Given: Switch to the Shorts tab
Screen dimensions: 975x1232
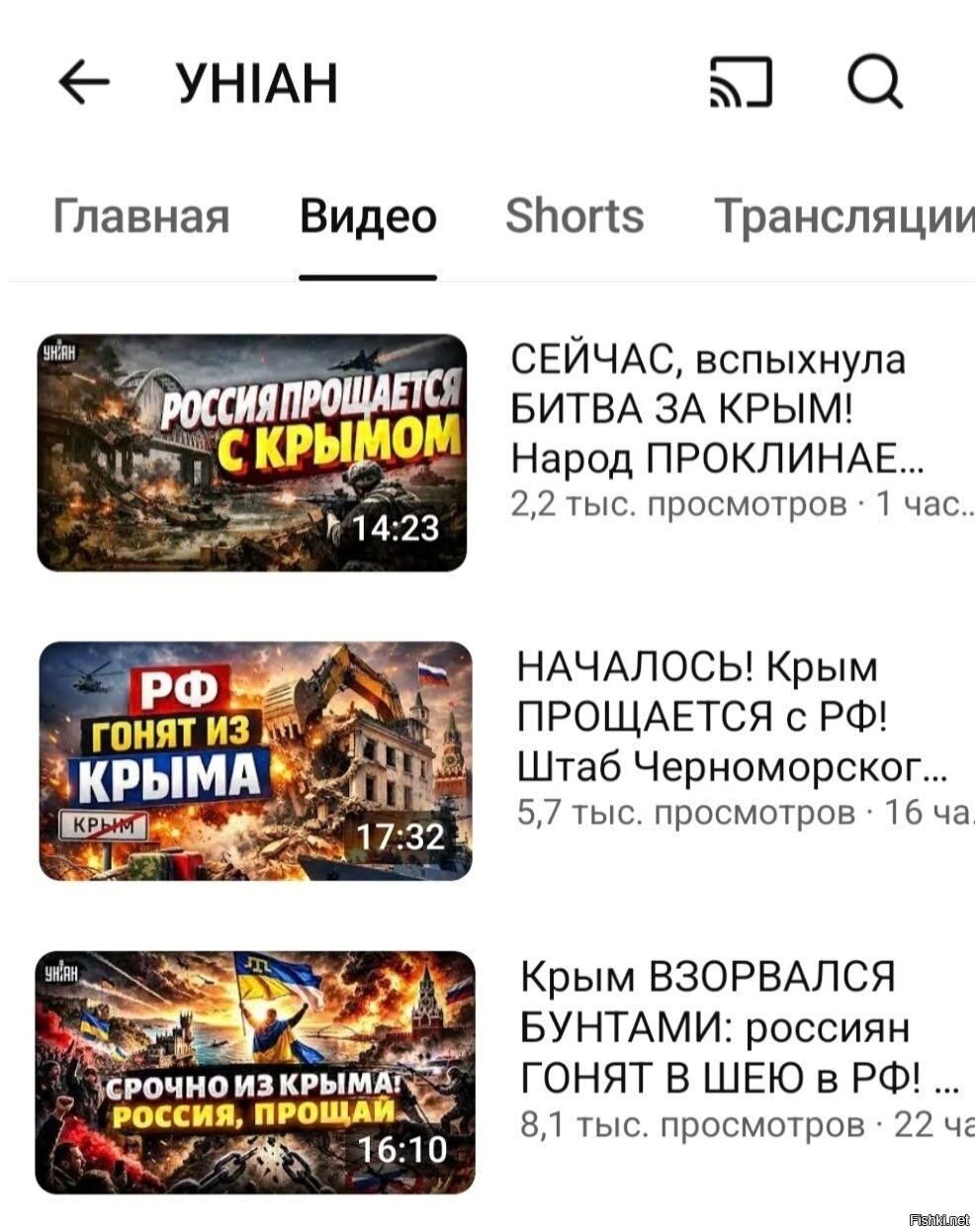Looking at the screenshot, I should 574,216.
